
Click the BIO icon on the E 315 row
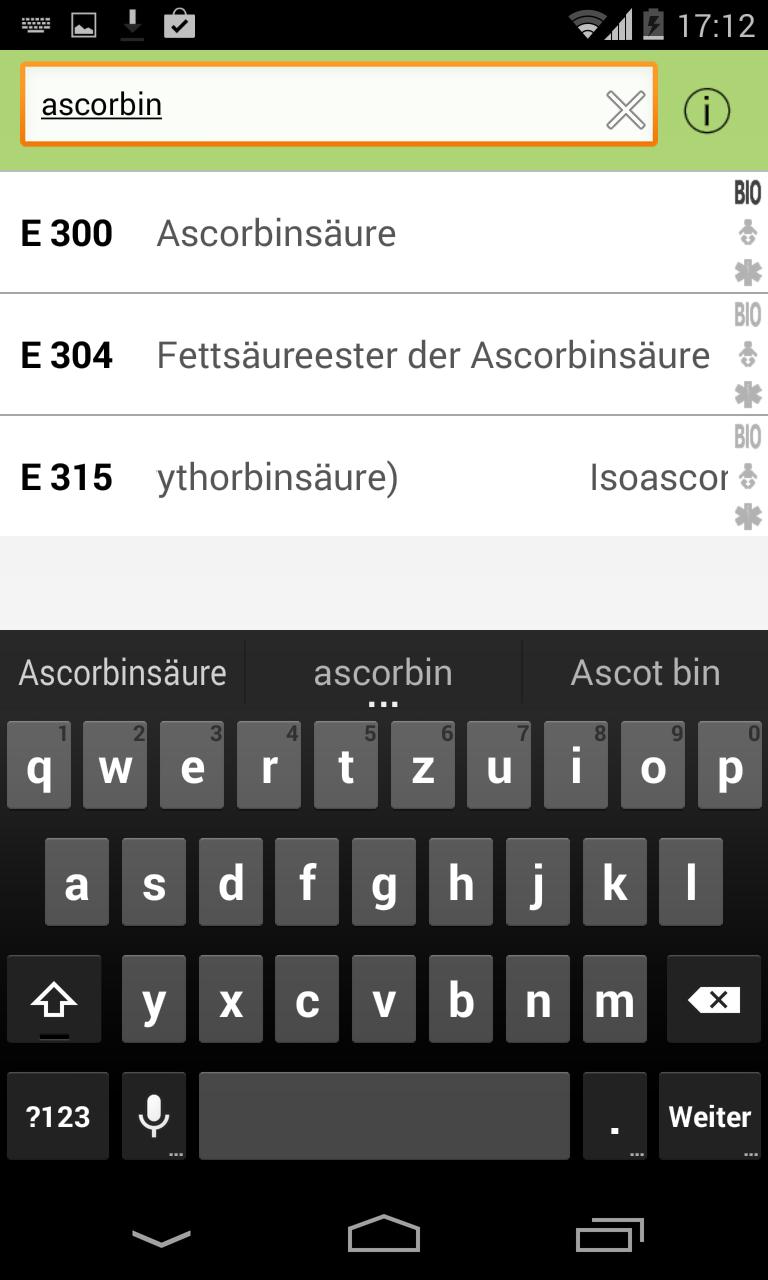[748, 437]
